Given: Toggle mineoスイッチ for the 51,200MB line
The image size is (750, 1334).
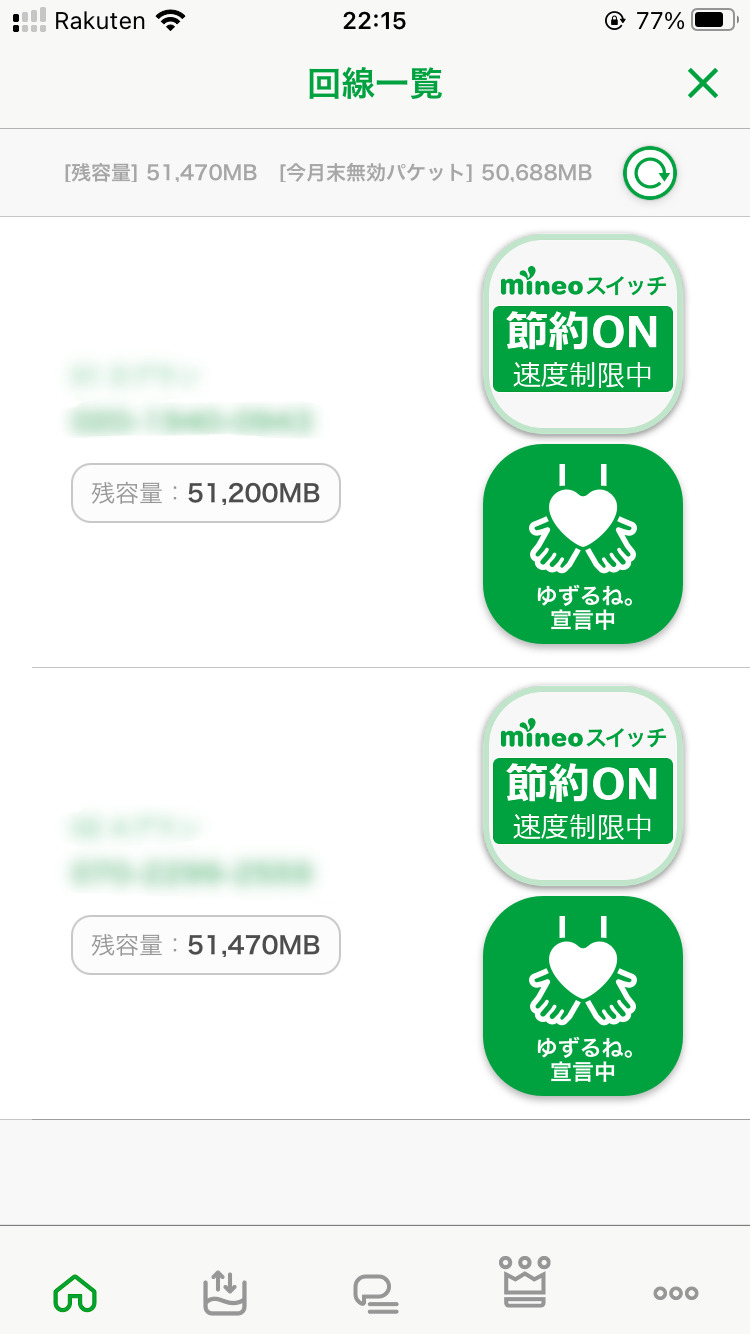Looking at the screenshot, I should tap(583, 336).
